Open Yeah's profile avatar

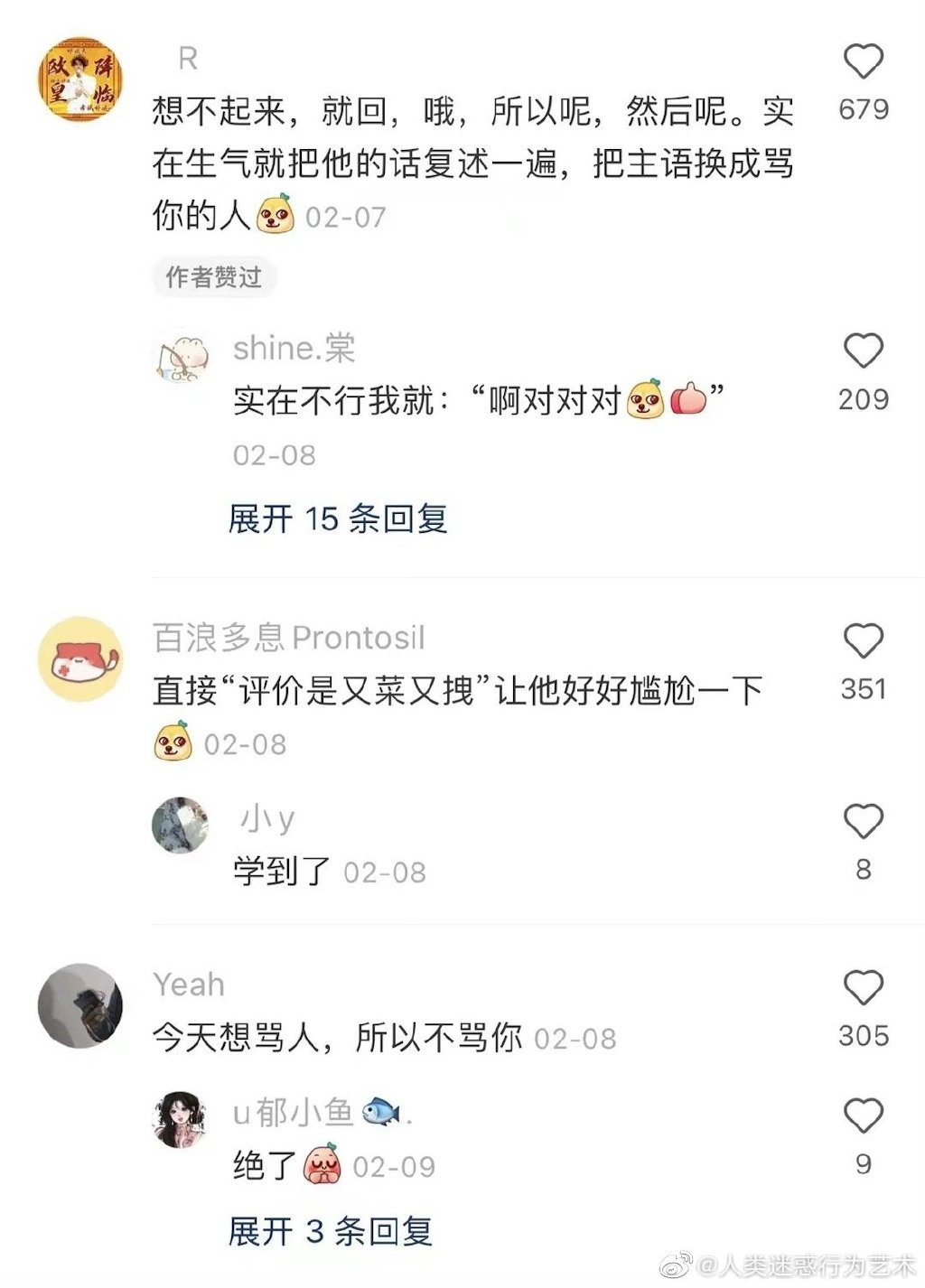(80, 1005)
